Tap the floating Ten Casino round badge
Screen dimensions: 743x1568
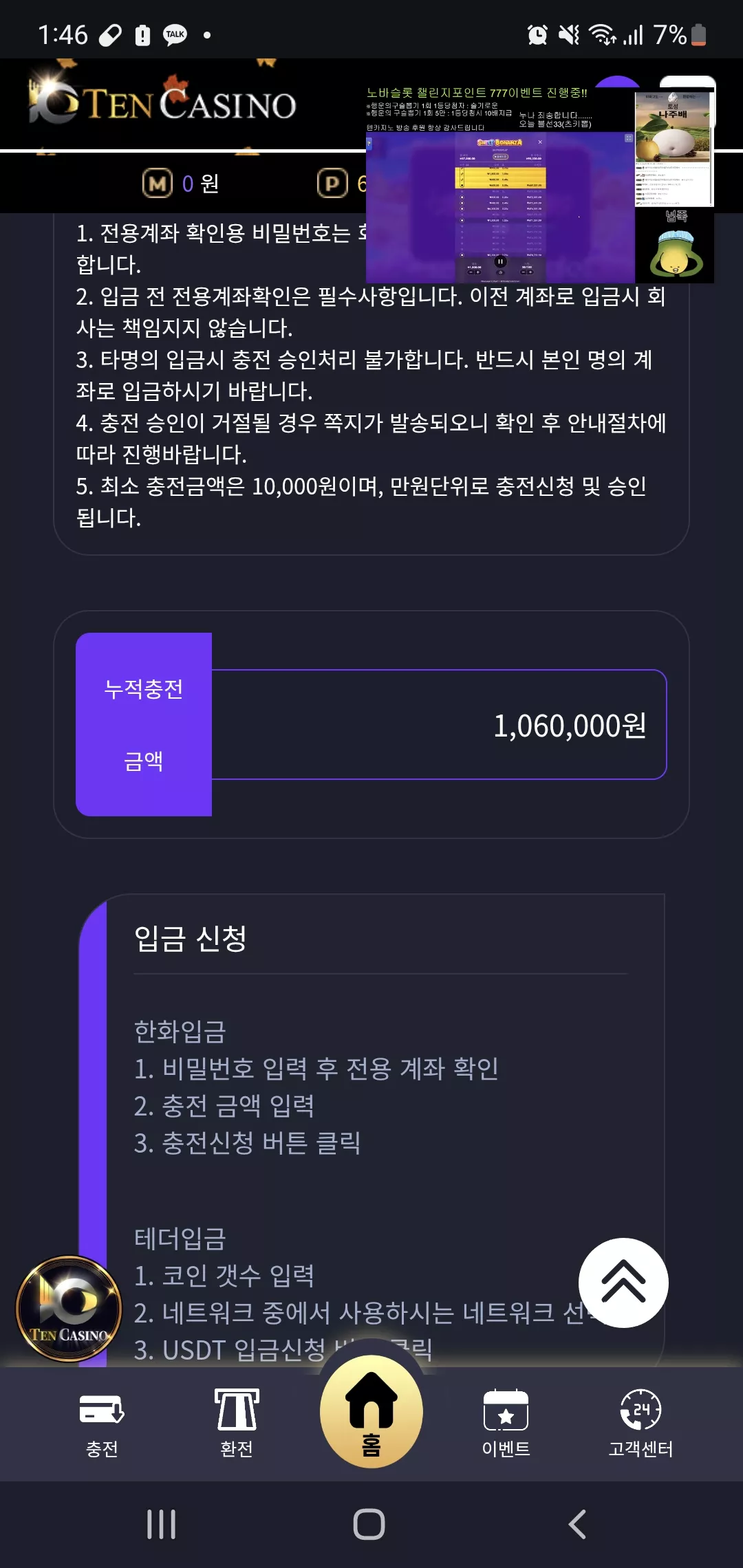(x=69, y=1309)
